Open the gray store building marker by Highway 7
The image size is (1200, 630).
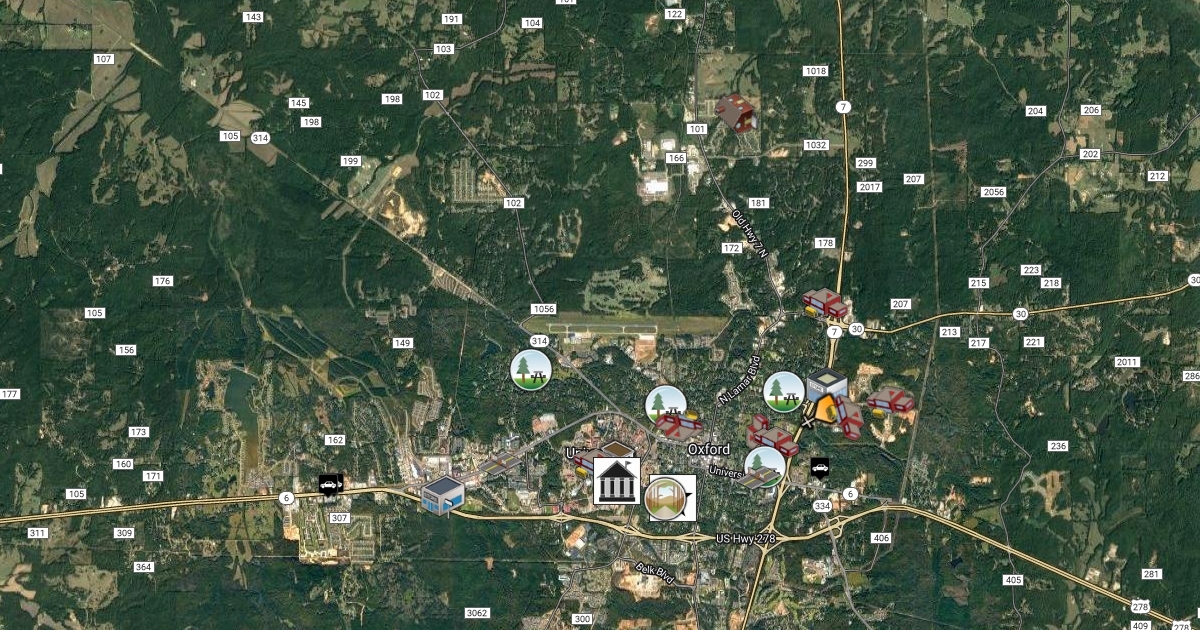pos(827,385)
